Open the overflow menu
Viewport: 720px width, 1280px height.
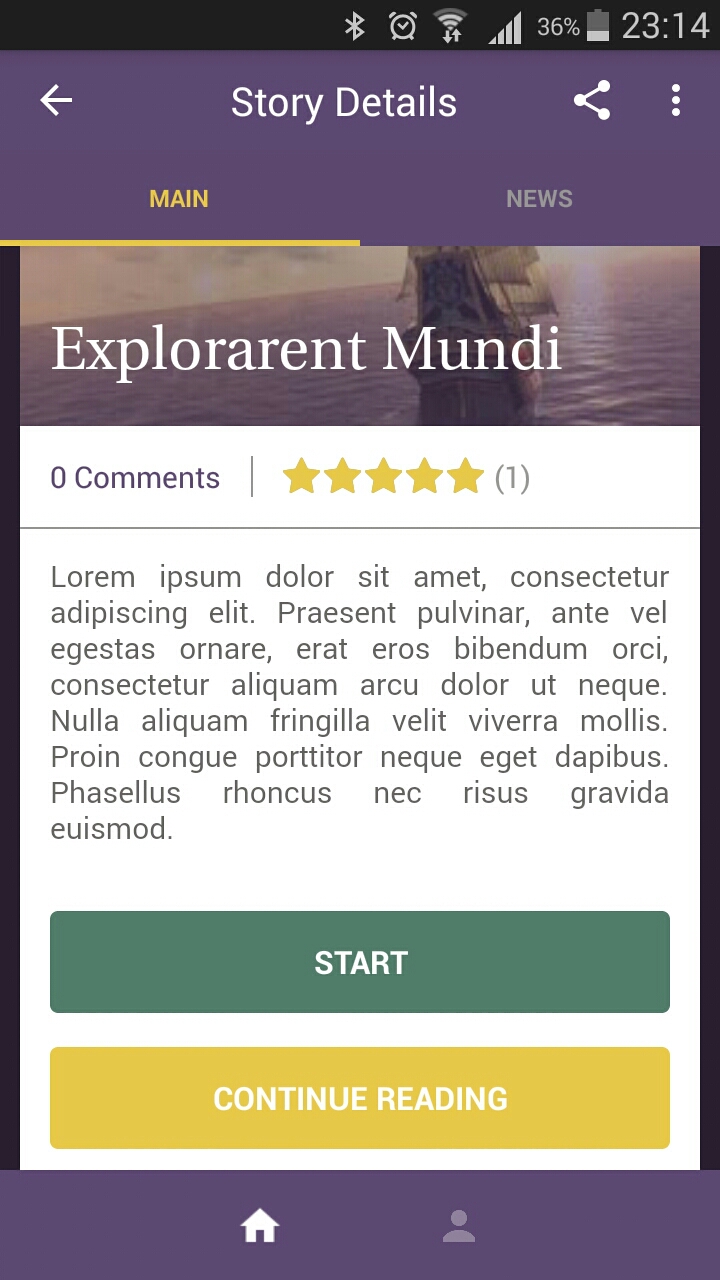676,101
